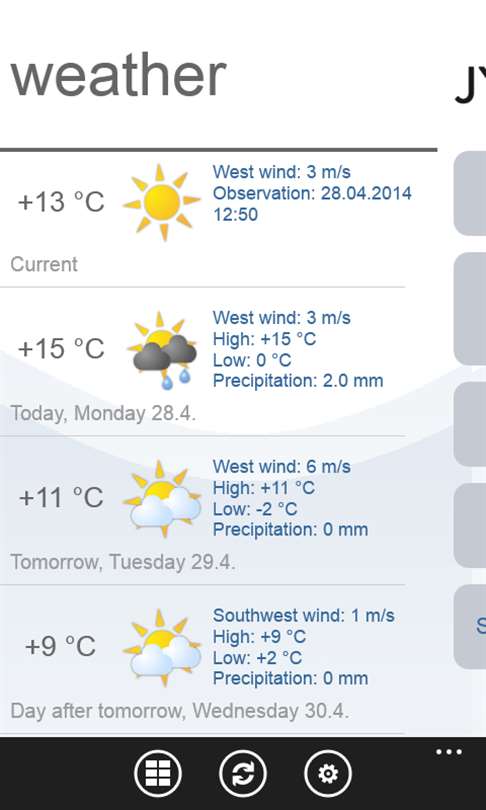Image resolution: width=486 pixels, height=810 pixels.
Task: Select the Wednesday 30.4. forecast row
Action: pyautogui.click(x=202, y=659)
